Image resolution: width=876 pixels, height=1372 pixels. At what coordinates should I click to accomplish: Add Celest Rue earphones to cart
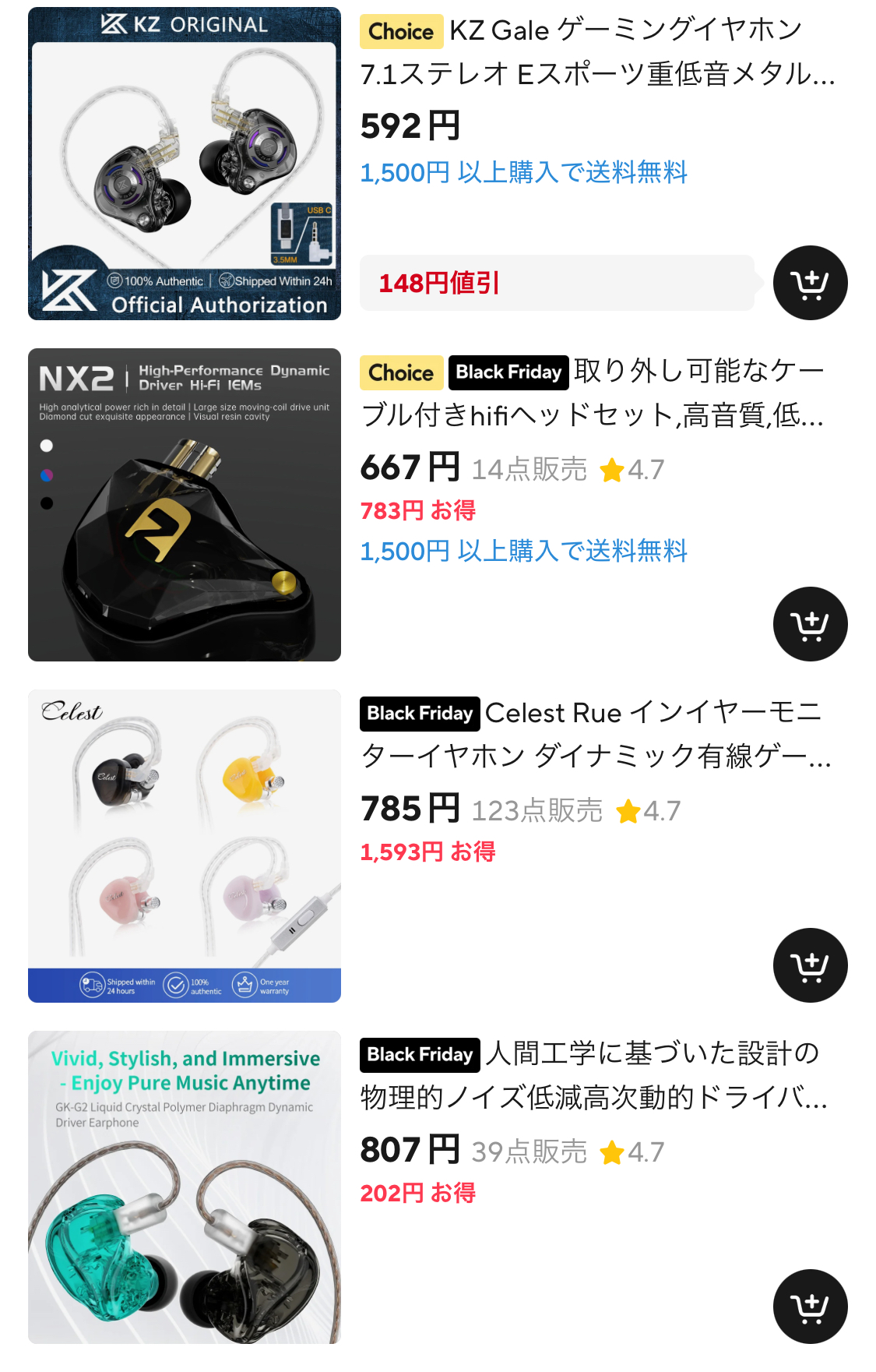(x=810, y=965)
